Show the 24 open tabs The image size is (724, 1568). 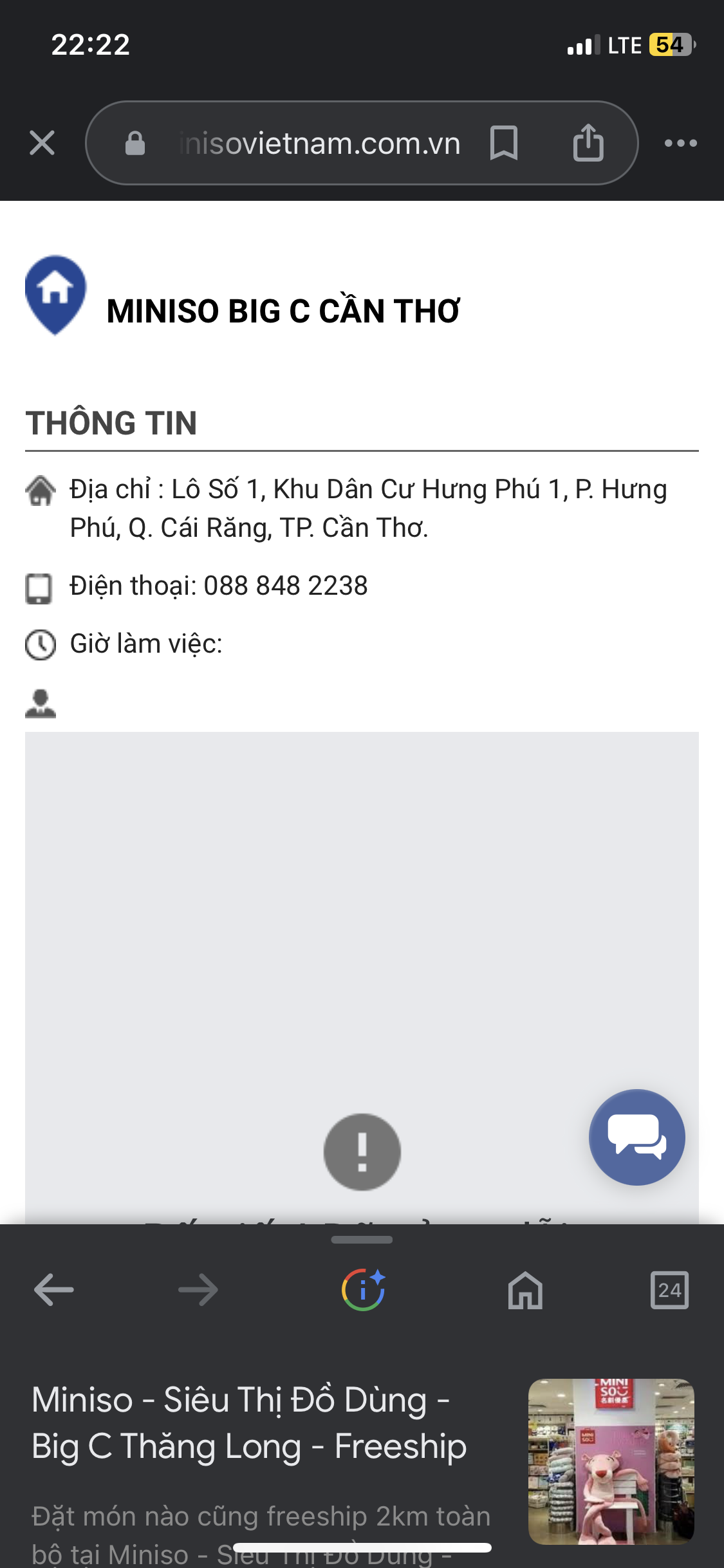point(669,1290)
